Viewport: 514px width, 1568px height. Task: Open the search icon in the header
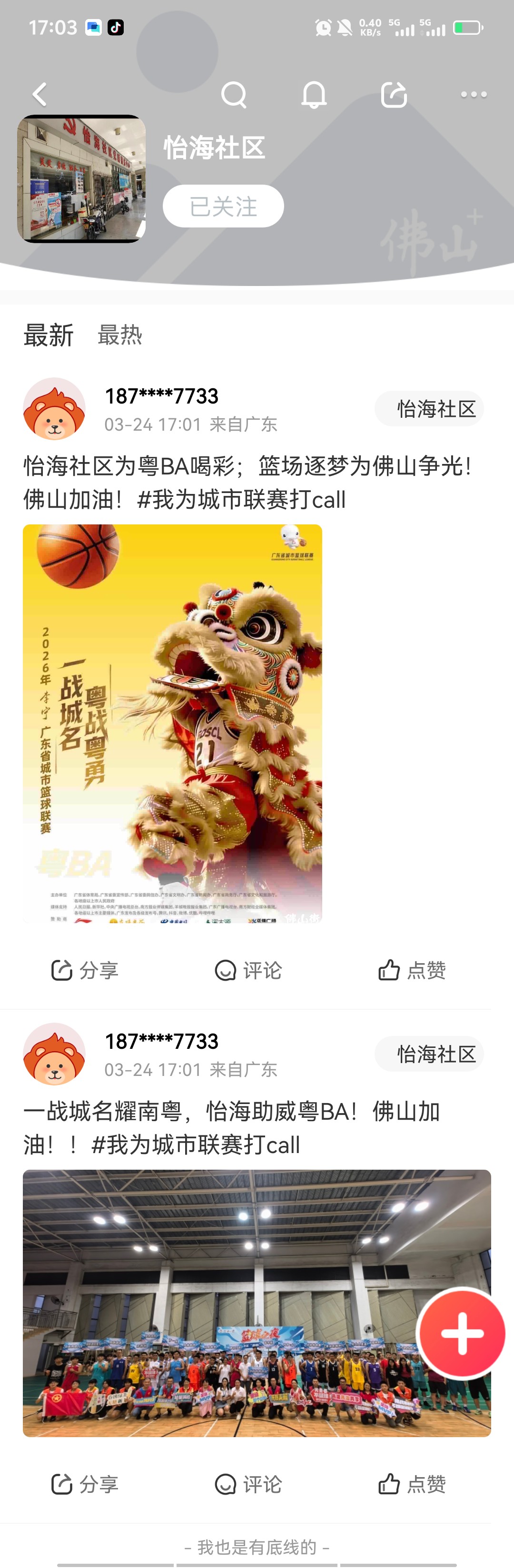(x=234, y=94)
